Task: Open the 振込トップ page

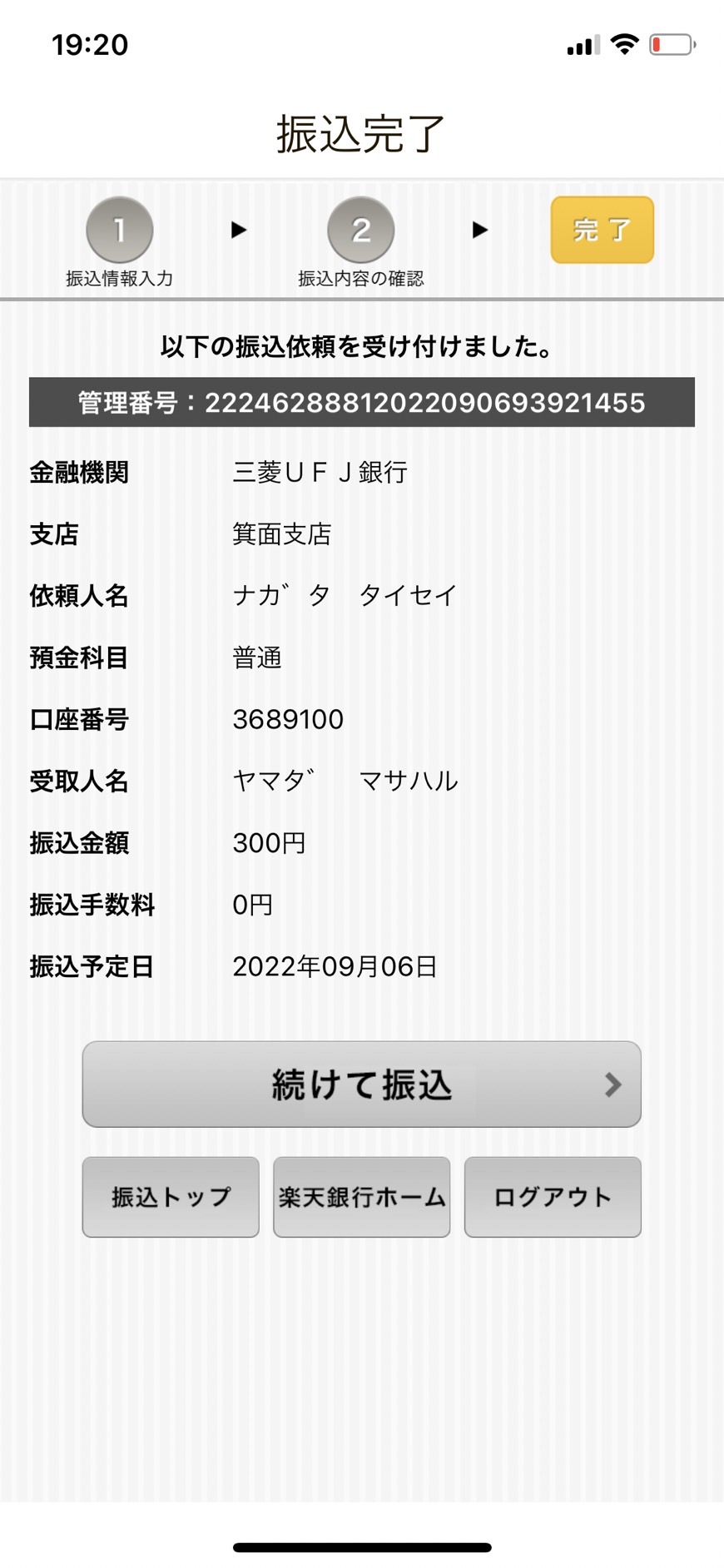Action: [x=171, y=1197]
